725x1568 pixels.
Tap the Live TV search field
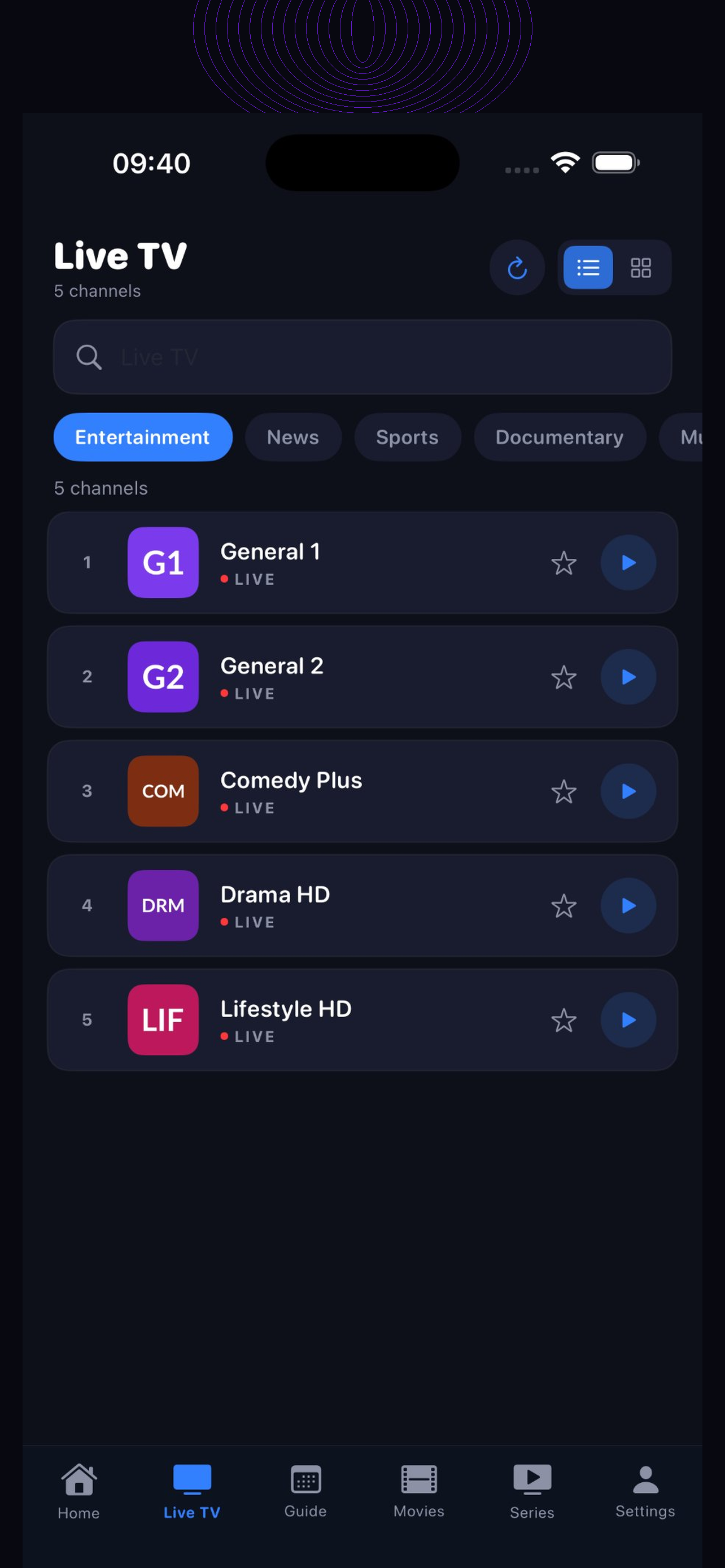(362, 357)
